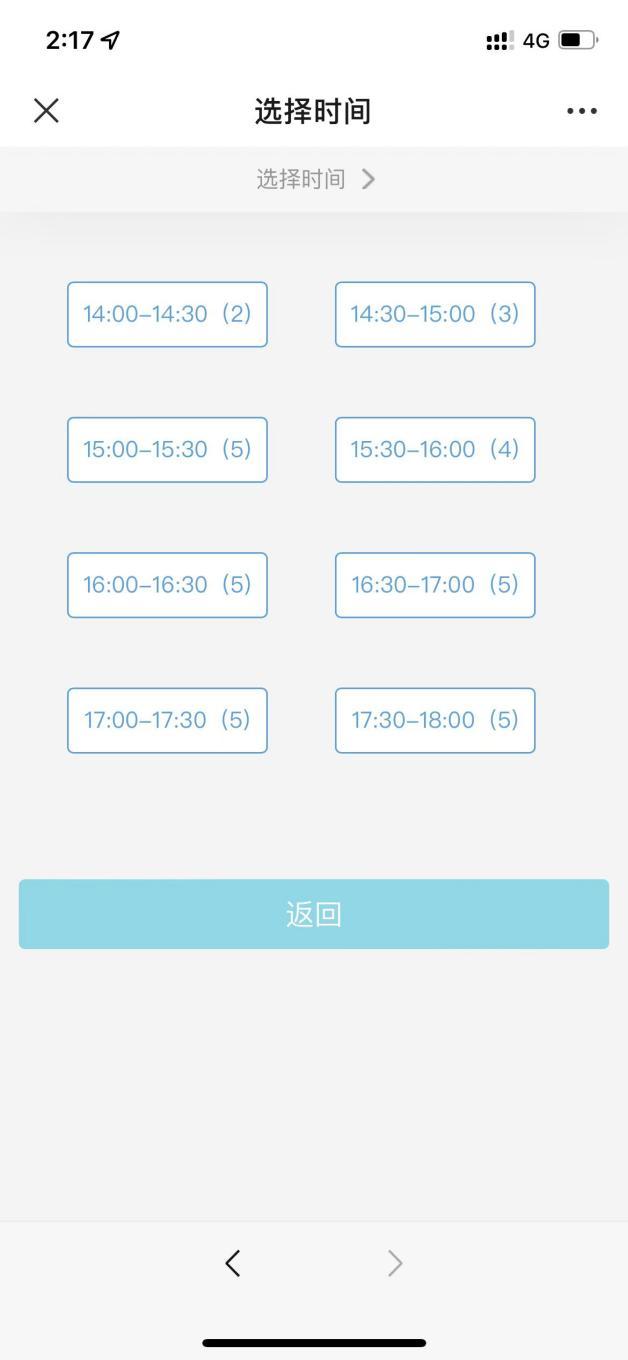
Task: Close the page with the X icon
Action: click(x=46, y=111)
